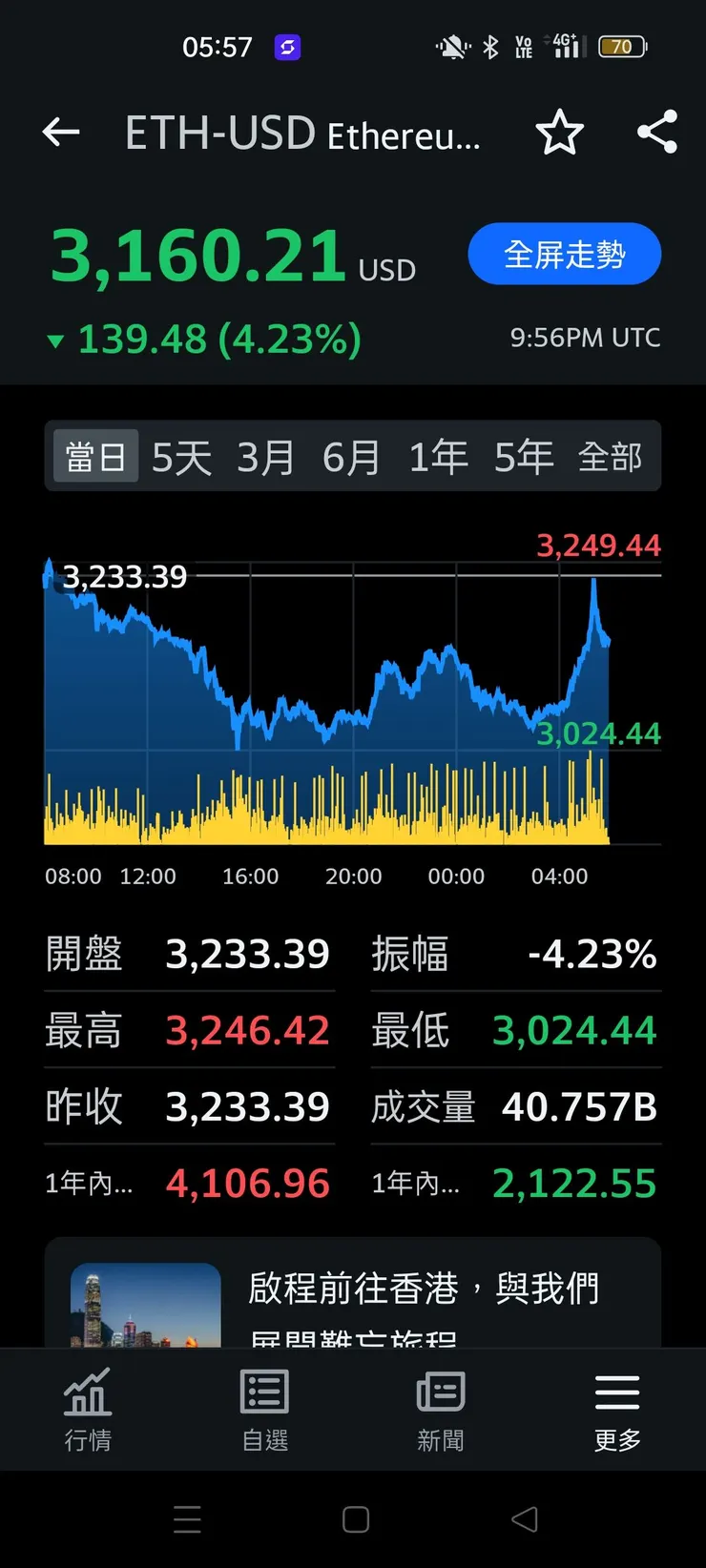Star ETH-USD as a favorite
The image size is (706, 1568).
tap(561, 133)
